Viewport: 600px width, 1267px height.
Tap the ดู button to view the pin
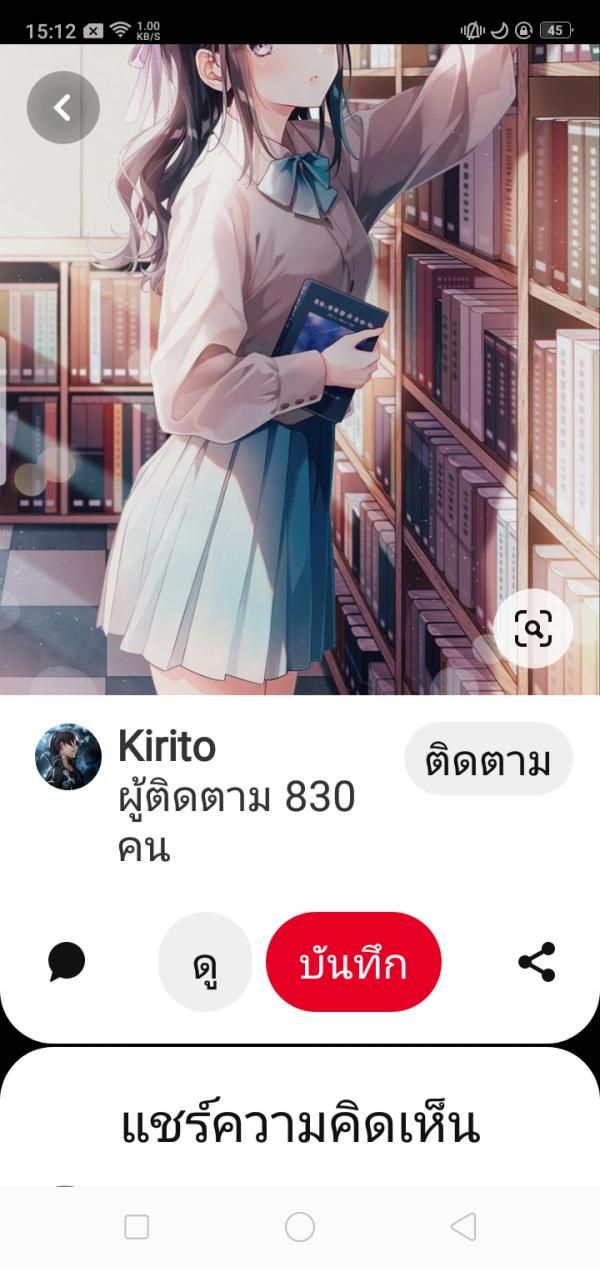click(x=205, y=962)
